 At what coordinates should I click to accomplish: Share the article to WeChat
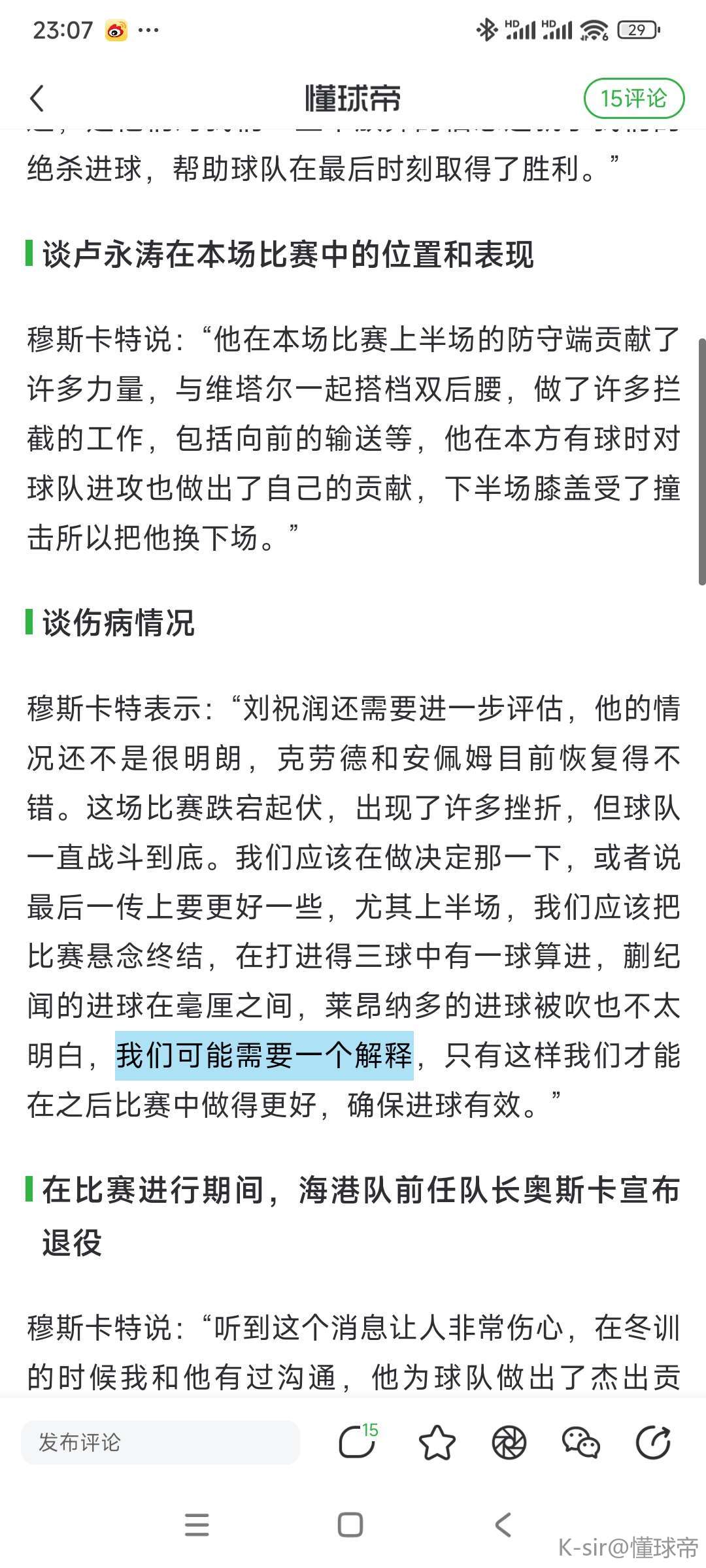580,1443
